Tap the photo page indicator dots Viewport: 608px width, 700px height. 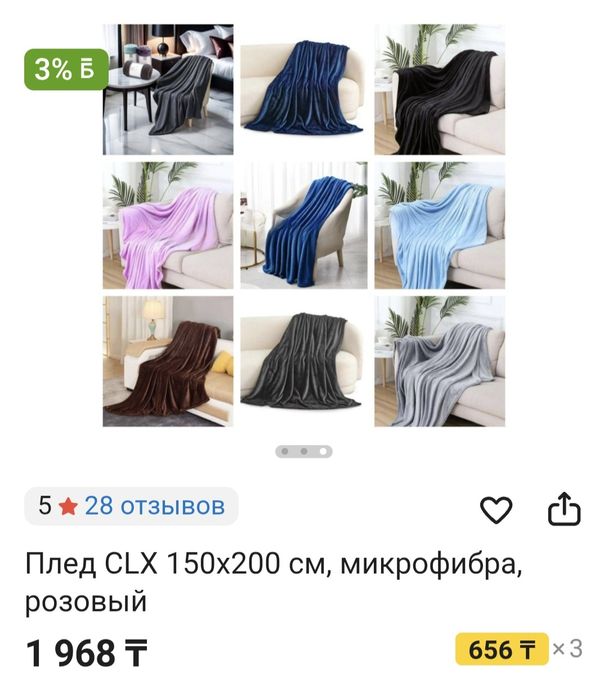click(303, 452)
